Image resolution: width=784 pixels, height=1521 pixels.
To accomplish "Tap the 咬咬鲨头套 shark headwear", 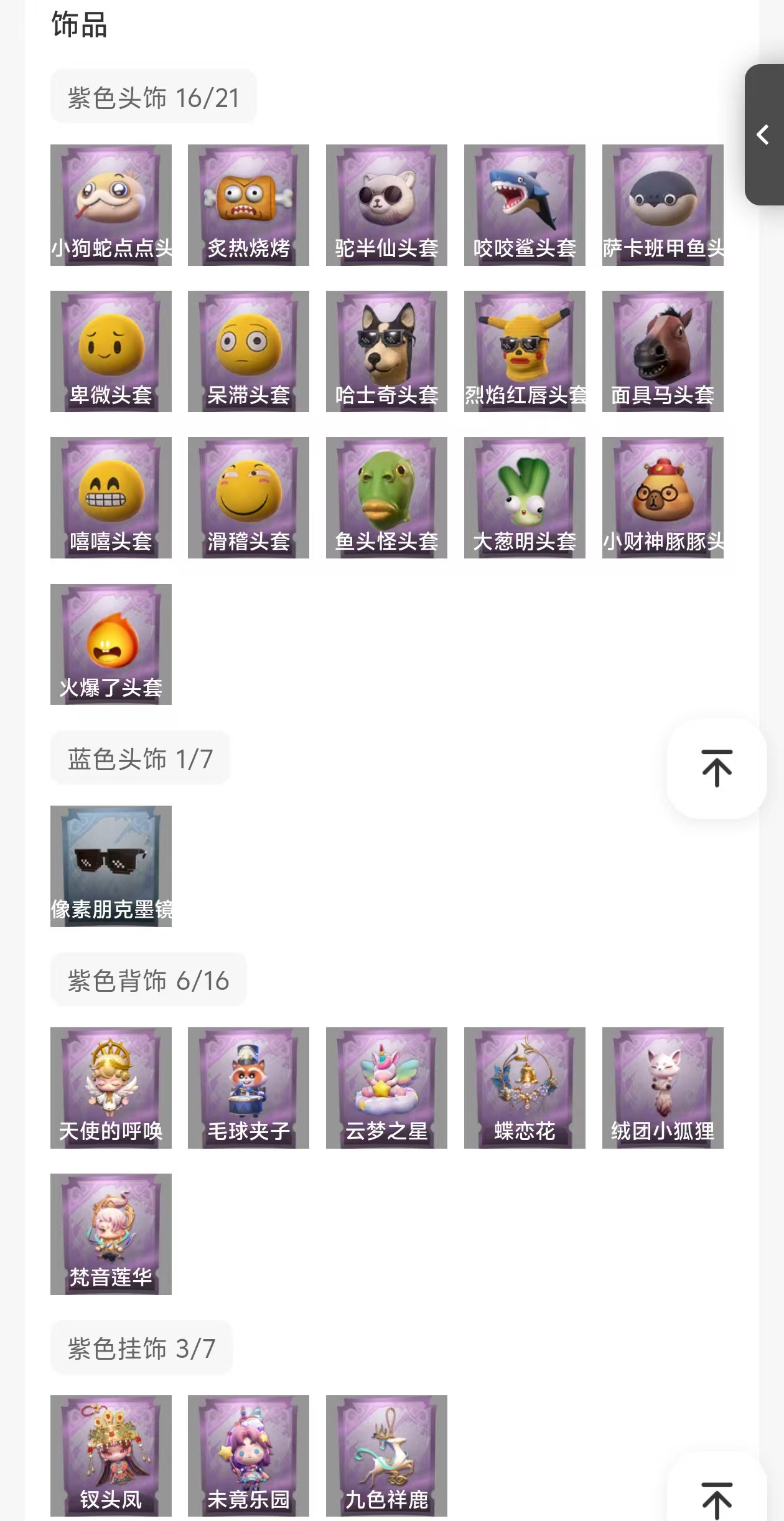I will [525, 205].
